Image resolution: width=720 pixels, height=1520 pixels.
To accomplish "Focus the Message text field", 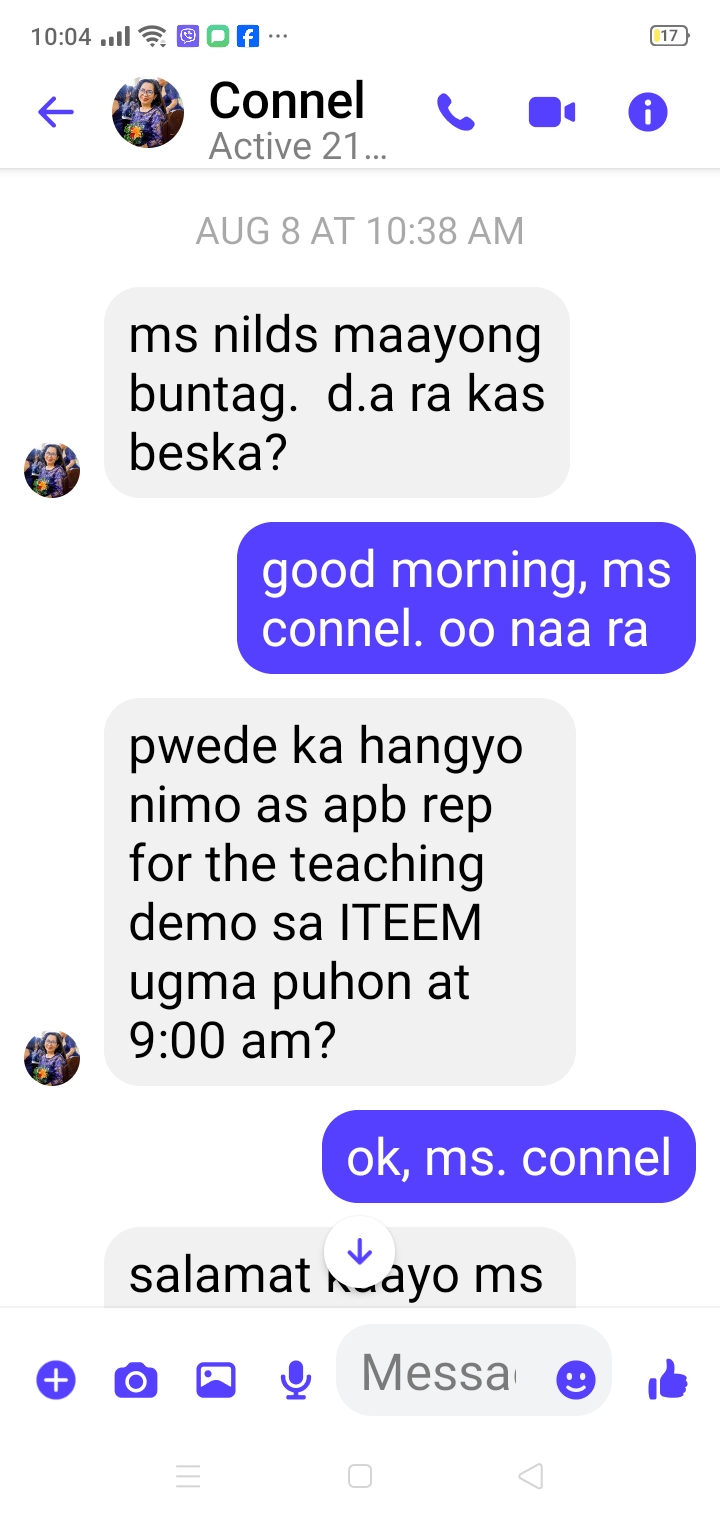I will click(x=440, y=1373).
